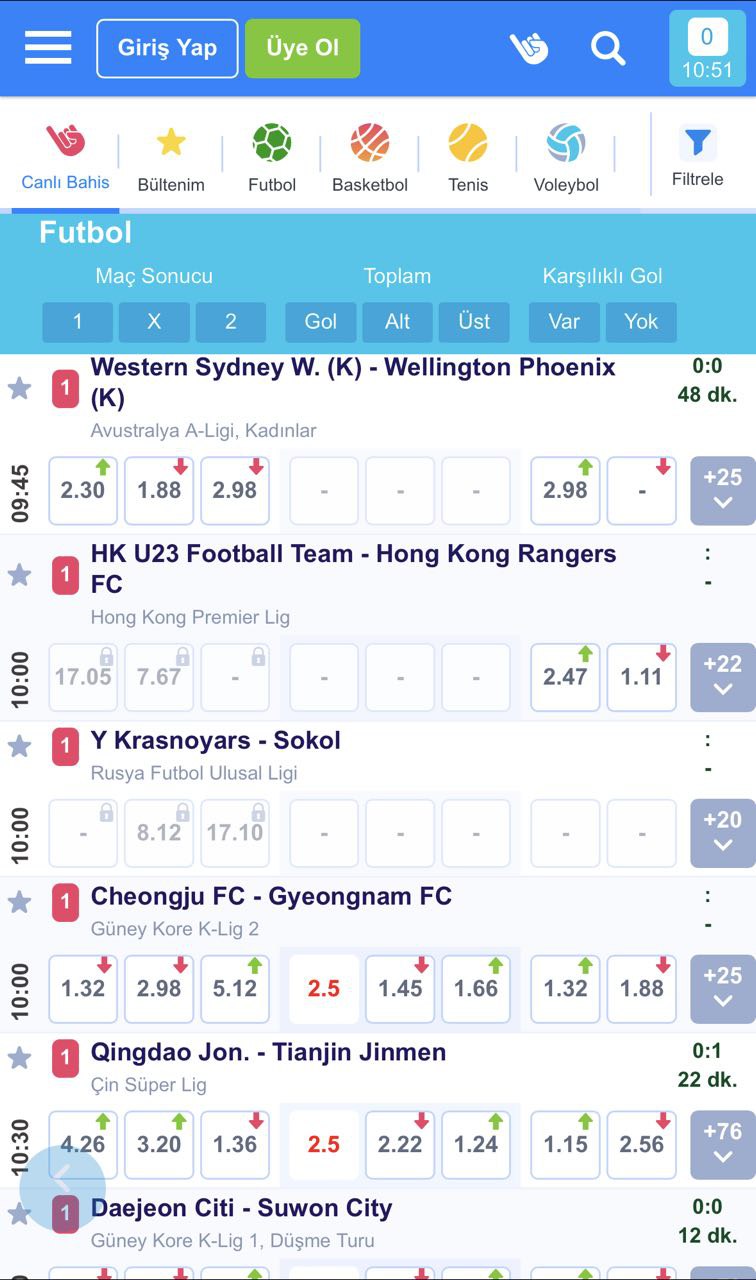756x1280 pixels.
Task: Open the Filtrele filter
Action: pos(697,156)
